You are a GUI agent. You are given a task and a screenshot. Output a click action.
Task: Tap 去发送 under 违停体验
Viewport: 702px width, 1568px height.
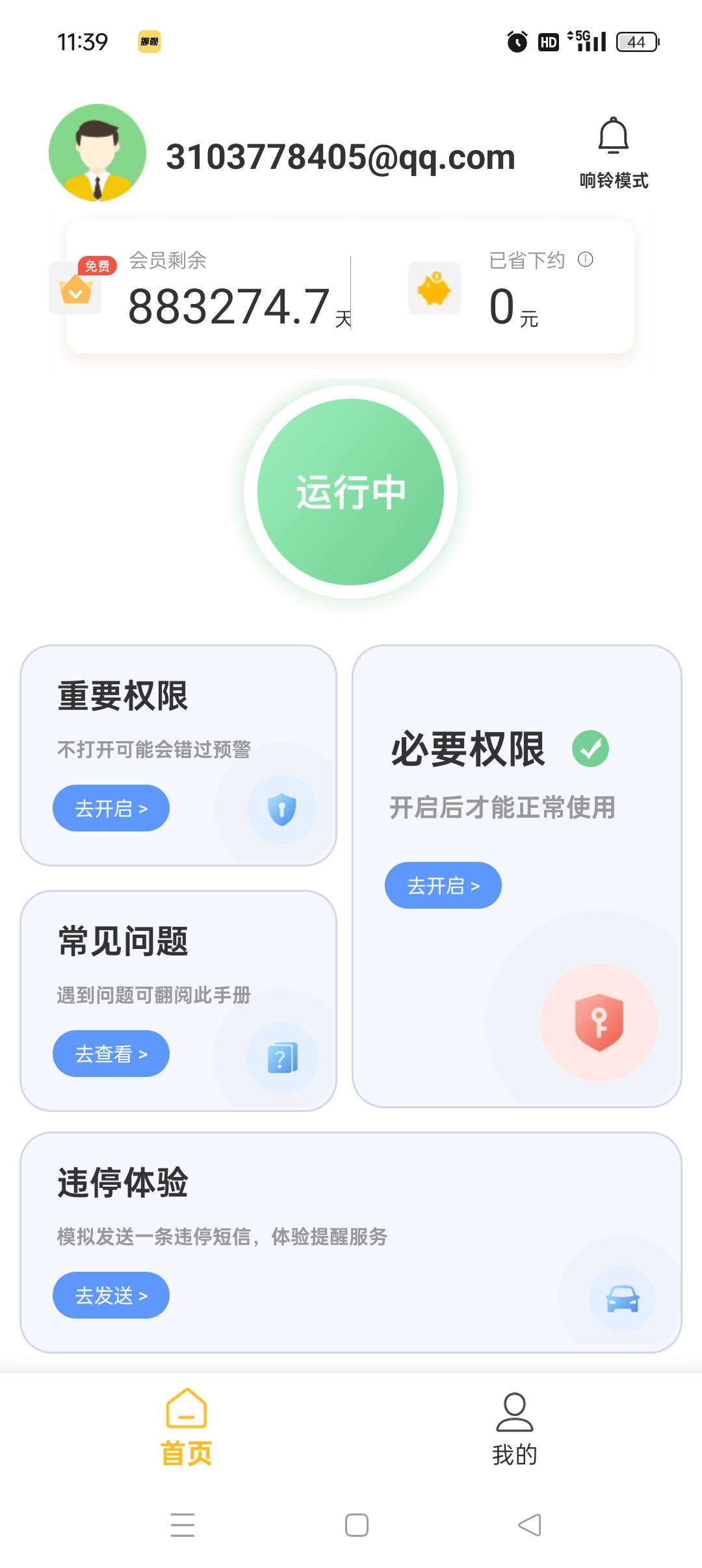pos(111,1295)
